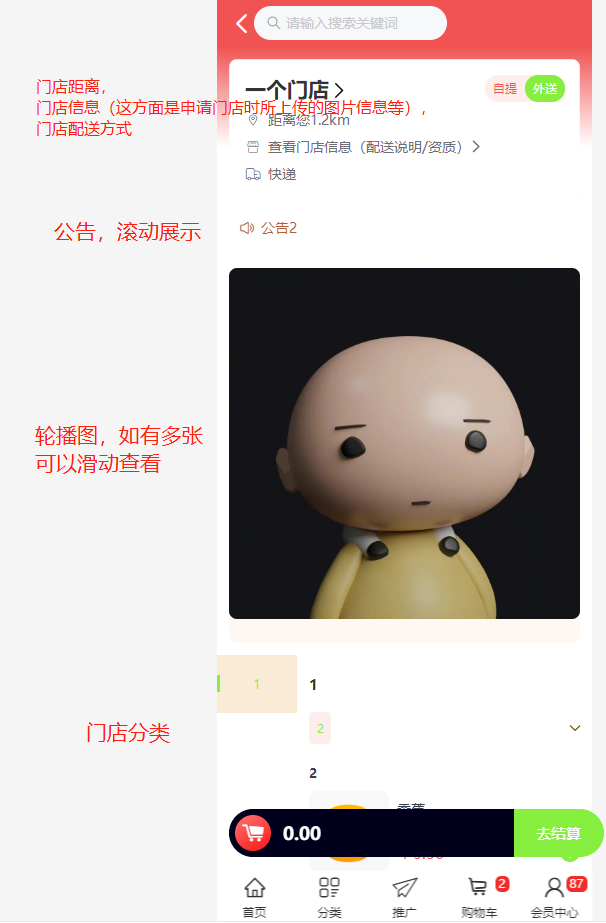Go back using the top arrow

(241, 23)
